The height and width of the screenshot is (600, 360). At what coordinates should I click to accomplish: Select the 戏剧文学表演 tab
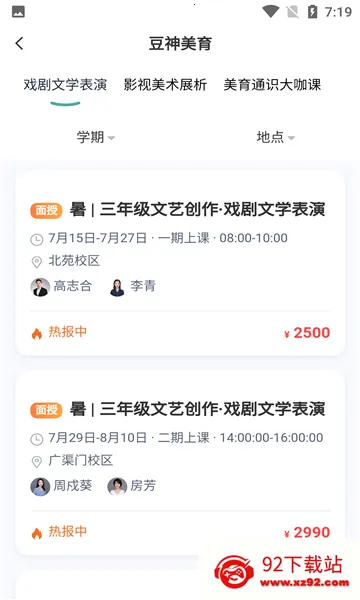[65, 85]
